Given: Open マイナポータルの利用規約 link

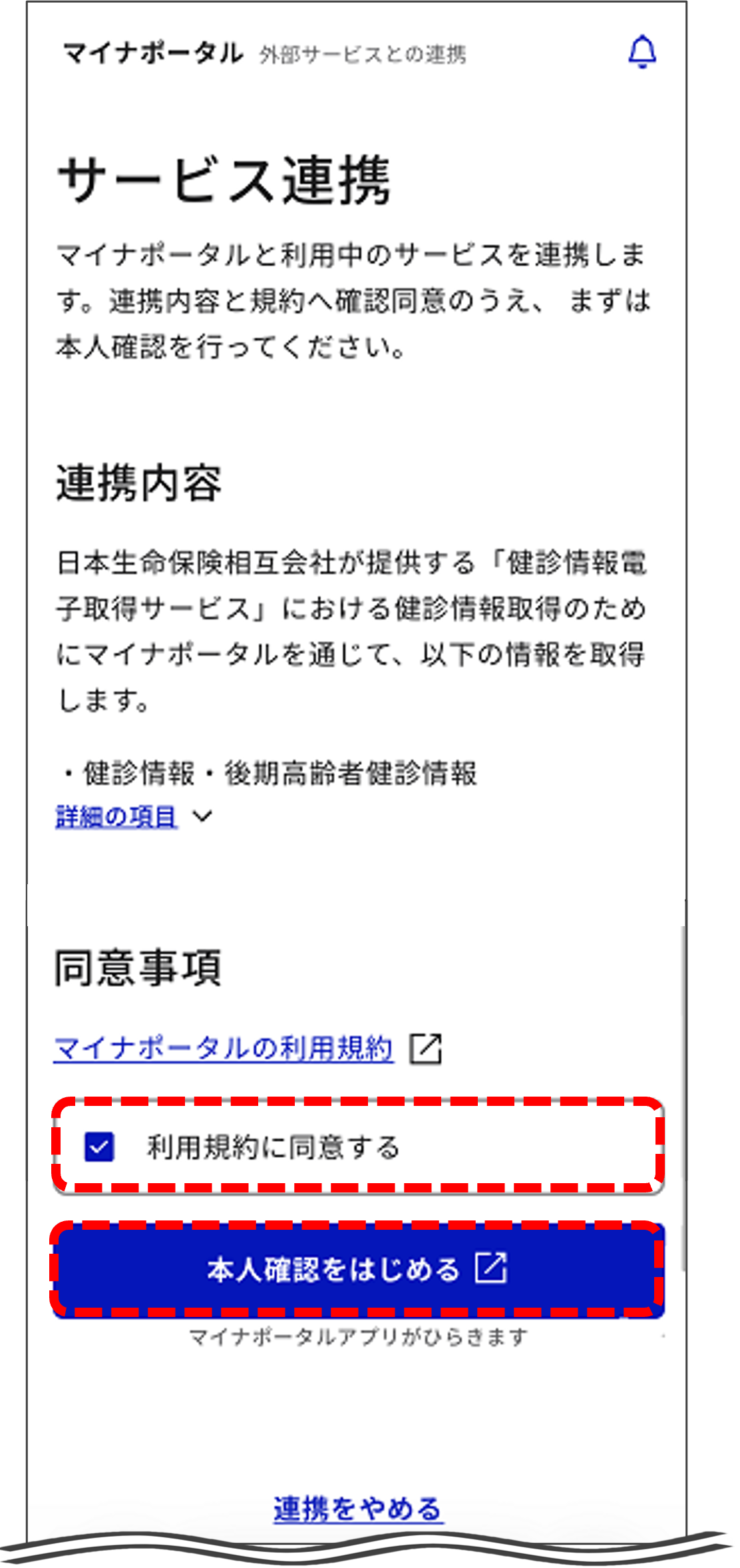Looking at the screenshot, I should 224,1049.
